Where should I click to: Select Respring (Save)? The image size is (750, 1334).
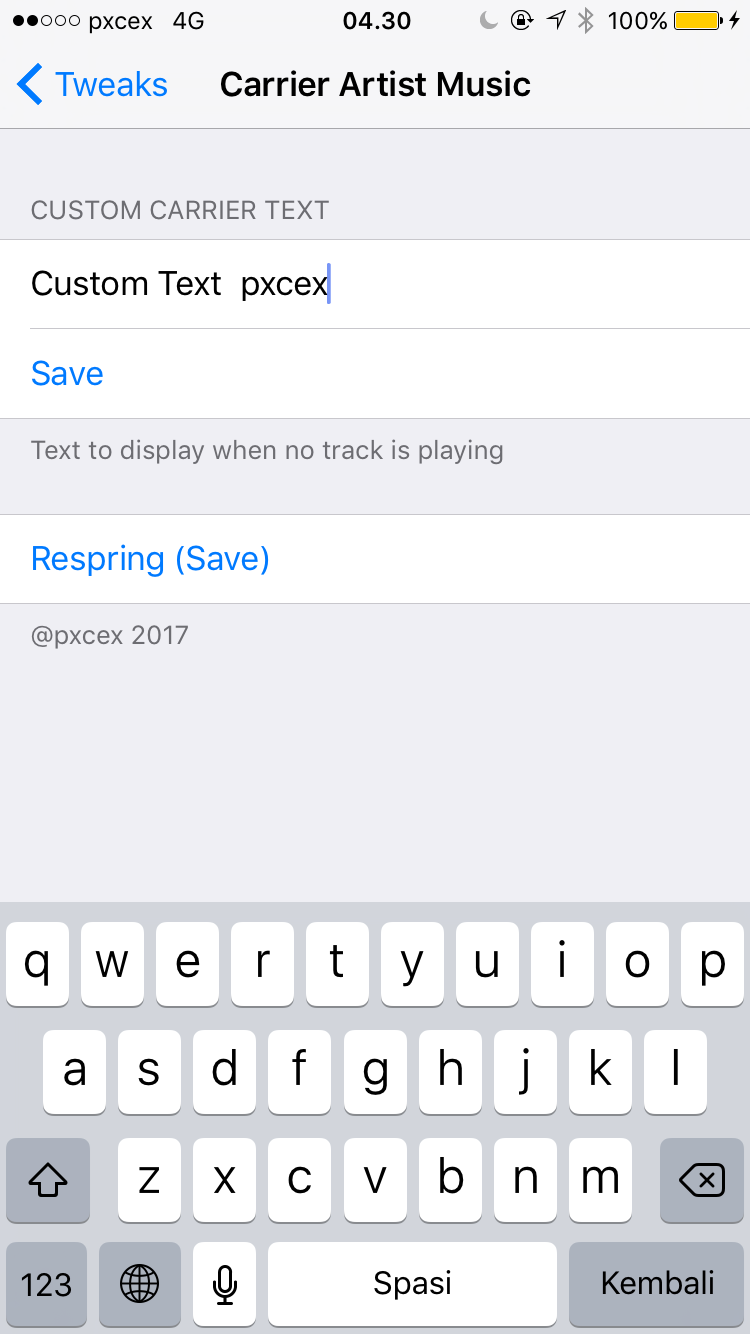375,559
